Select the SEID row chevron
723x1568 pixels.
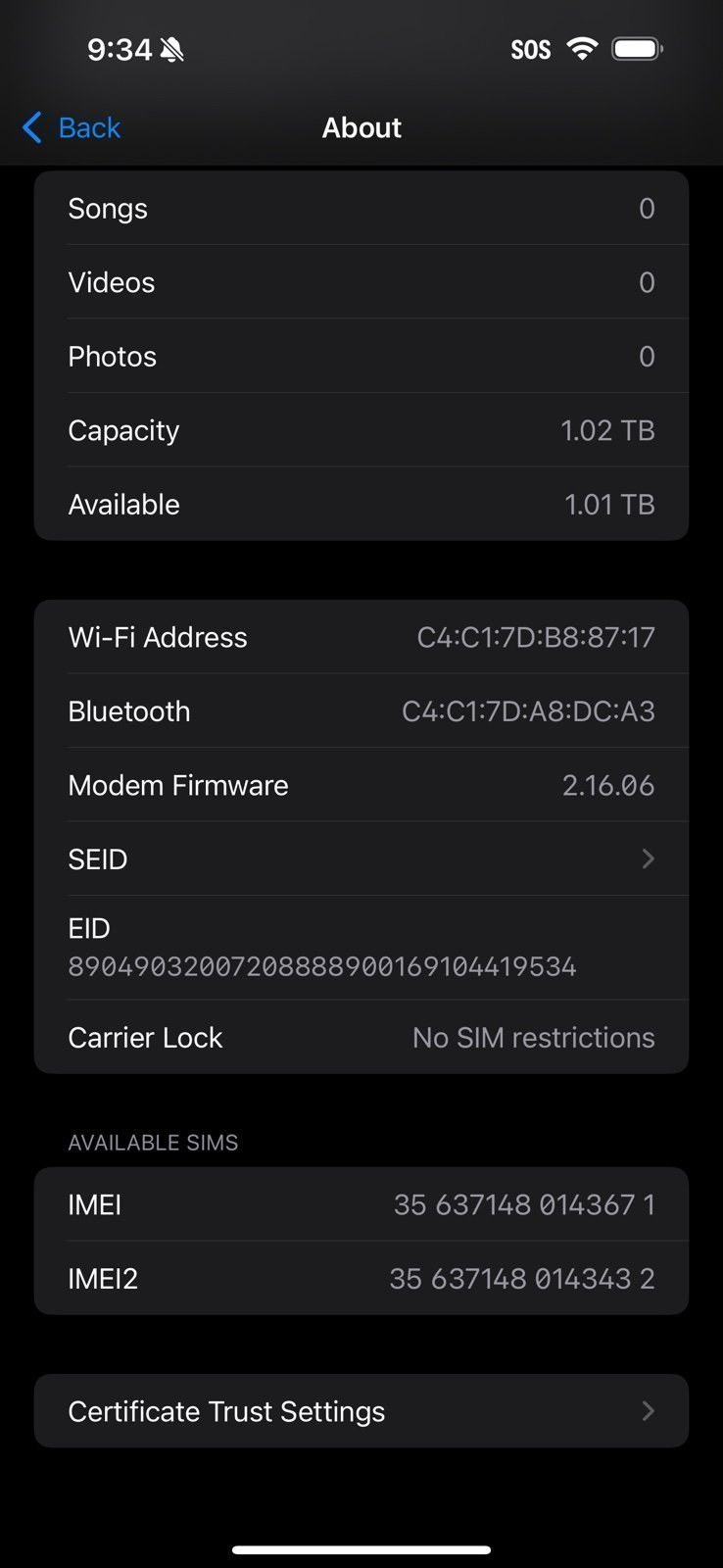pos(647,858)
